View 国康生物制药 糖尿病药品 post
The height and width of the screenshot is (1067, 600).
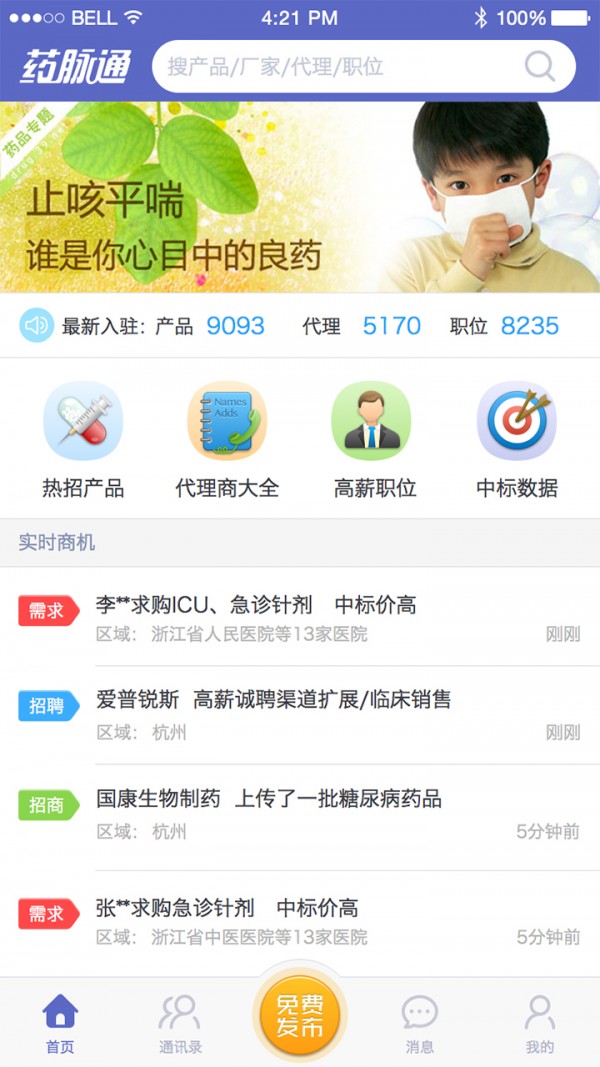click(300, 814)
